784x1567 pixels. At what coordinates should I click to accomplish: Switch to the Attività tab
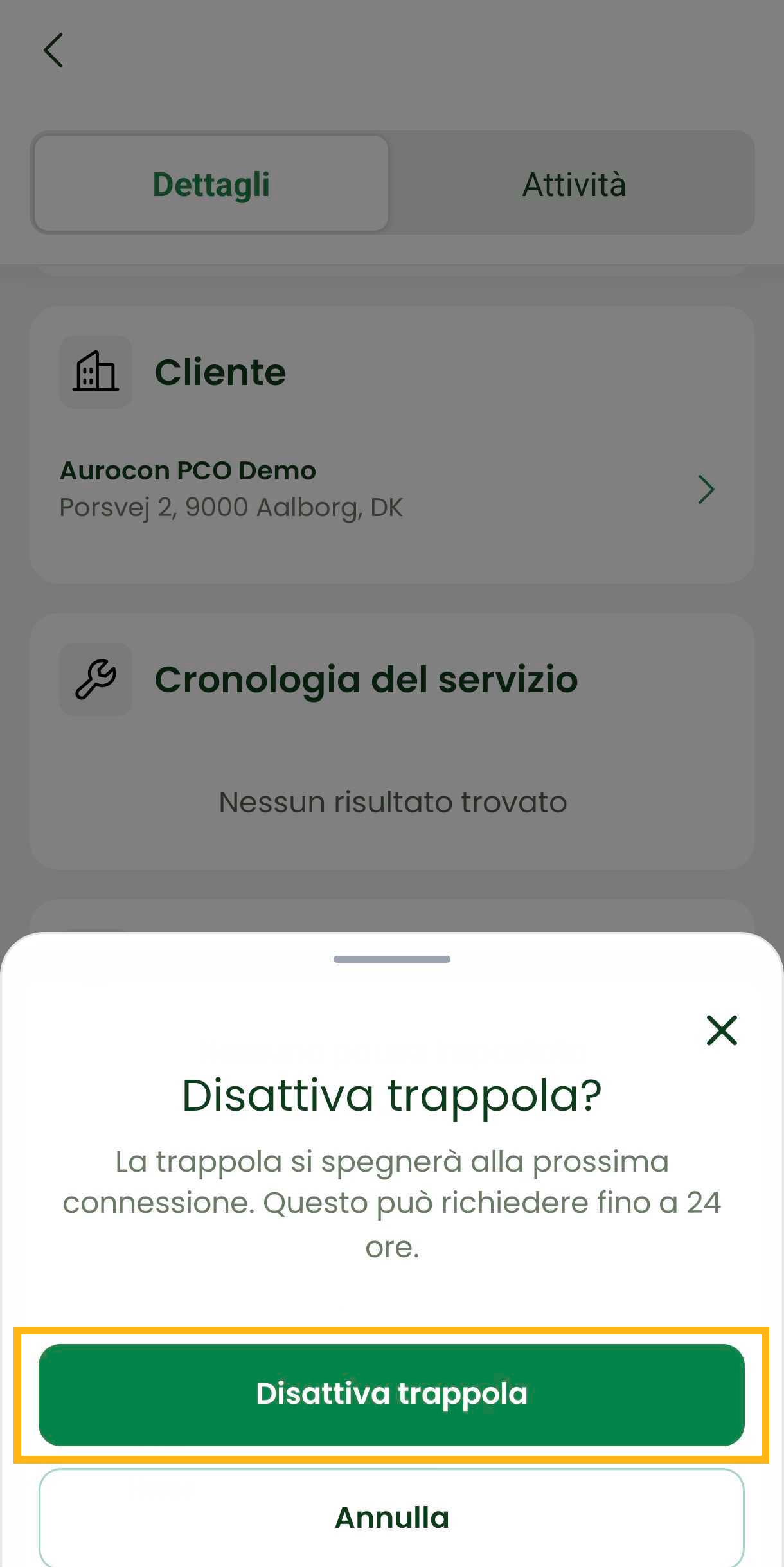573,184
